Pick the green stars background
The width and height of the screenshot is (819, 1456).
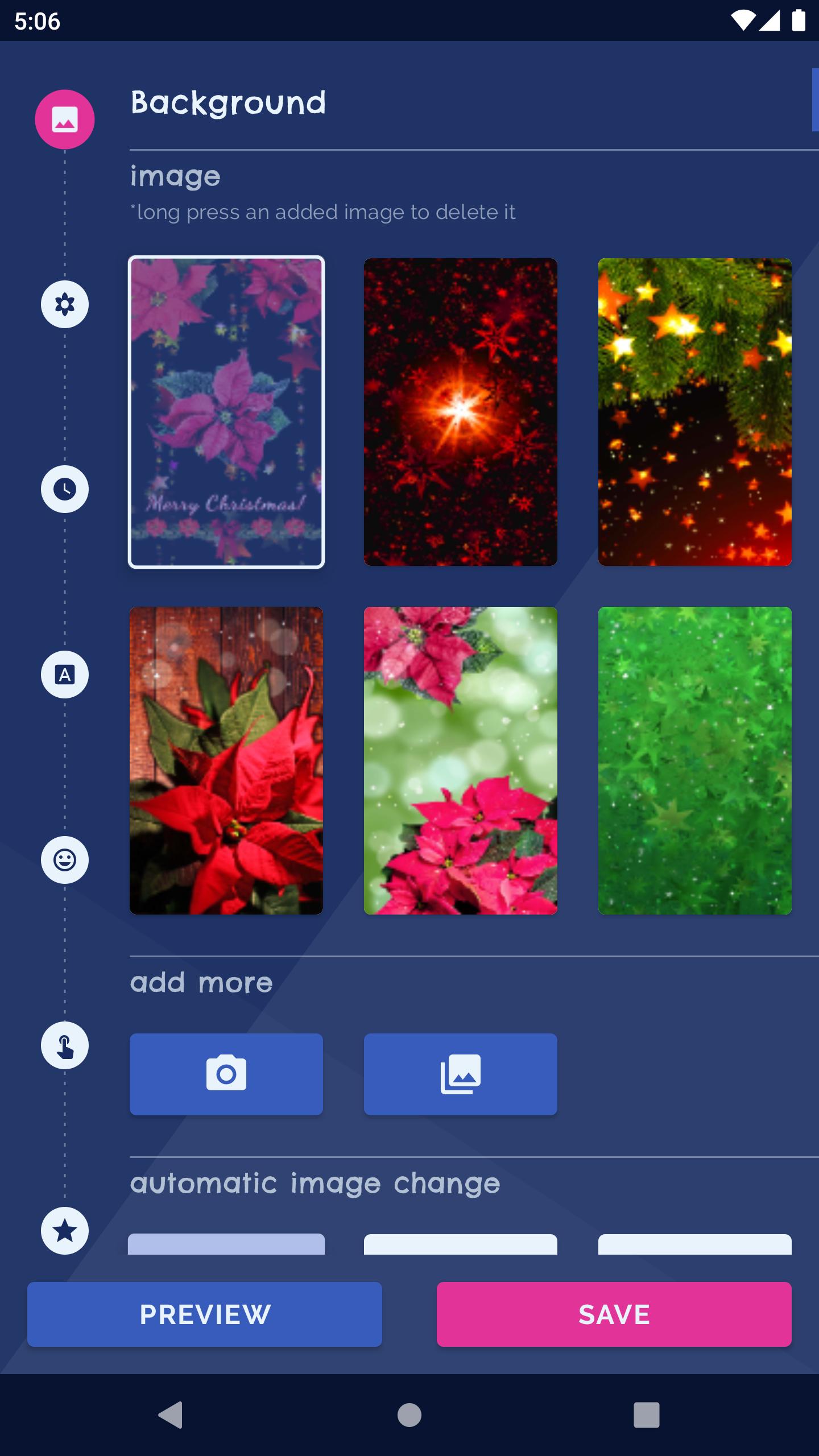694,760
